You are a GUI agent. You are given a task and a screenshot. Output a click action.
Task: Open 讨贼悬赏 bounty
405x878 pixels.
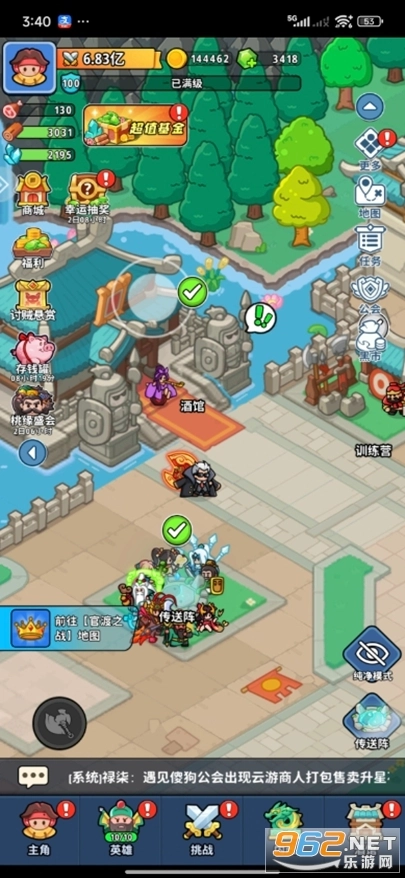tap(33, 300)
